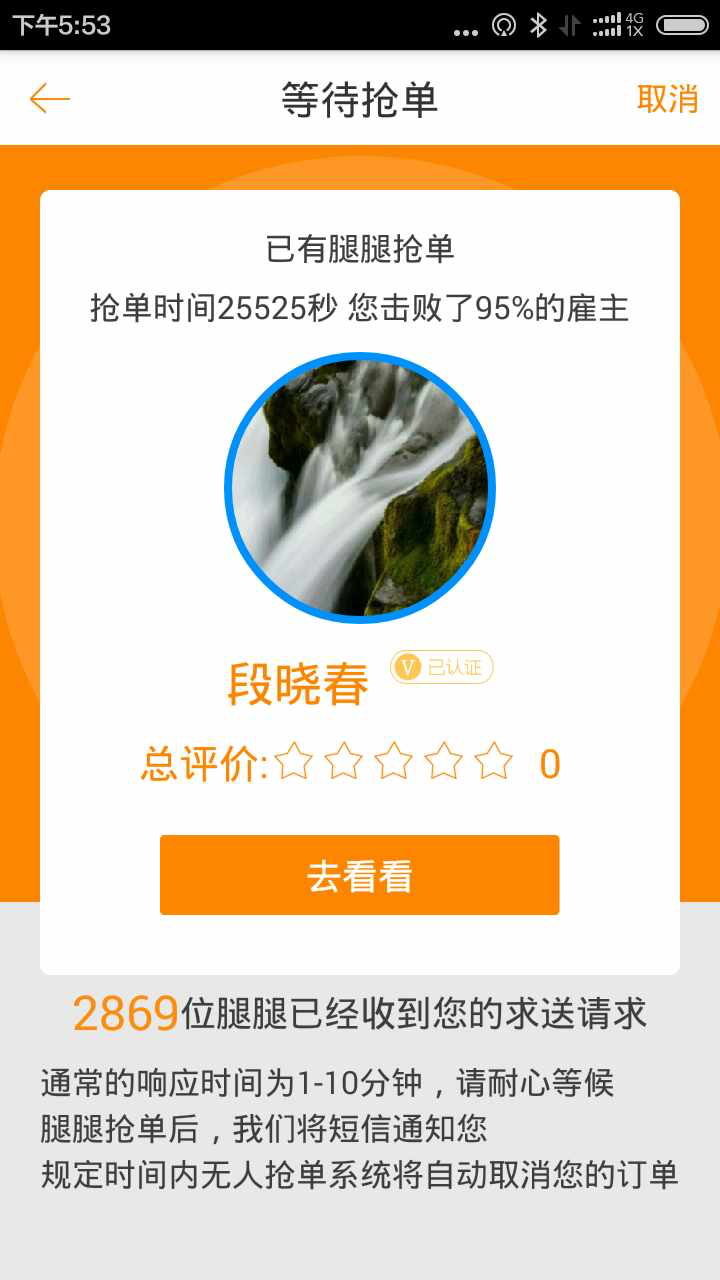This screenshot has width=720, height=1280.
Task: Go back using the arrow icon
Action: 49,99
